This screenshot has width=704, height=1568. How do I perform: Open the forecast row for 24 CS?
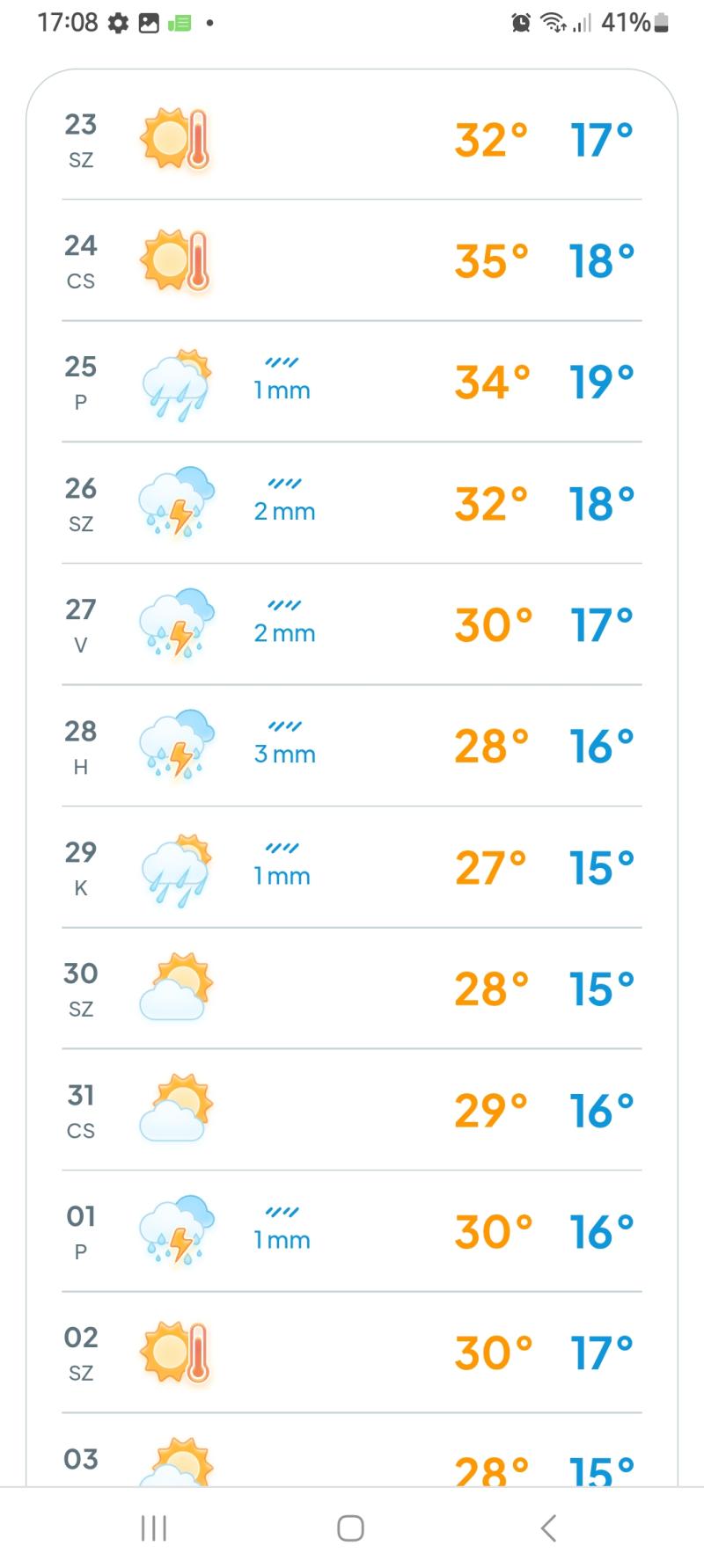352,260
